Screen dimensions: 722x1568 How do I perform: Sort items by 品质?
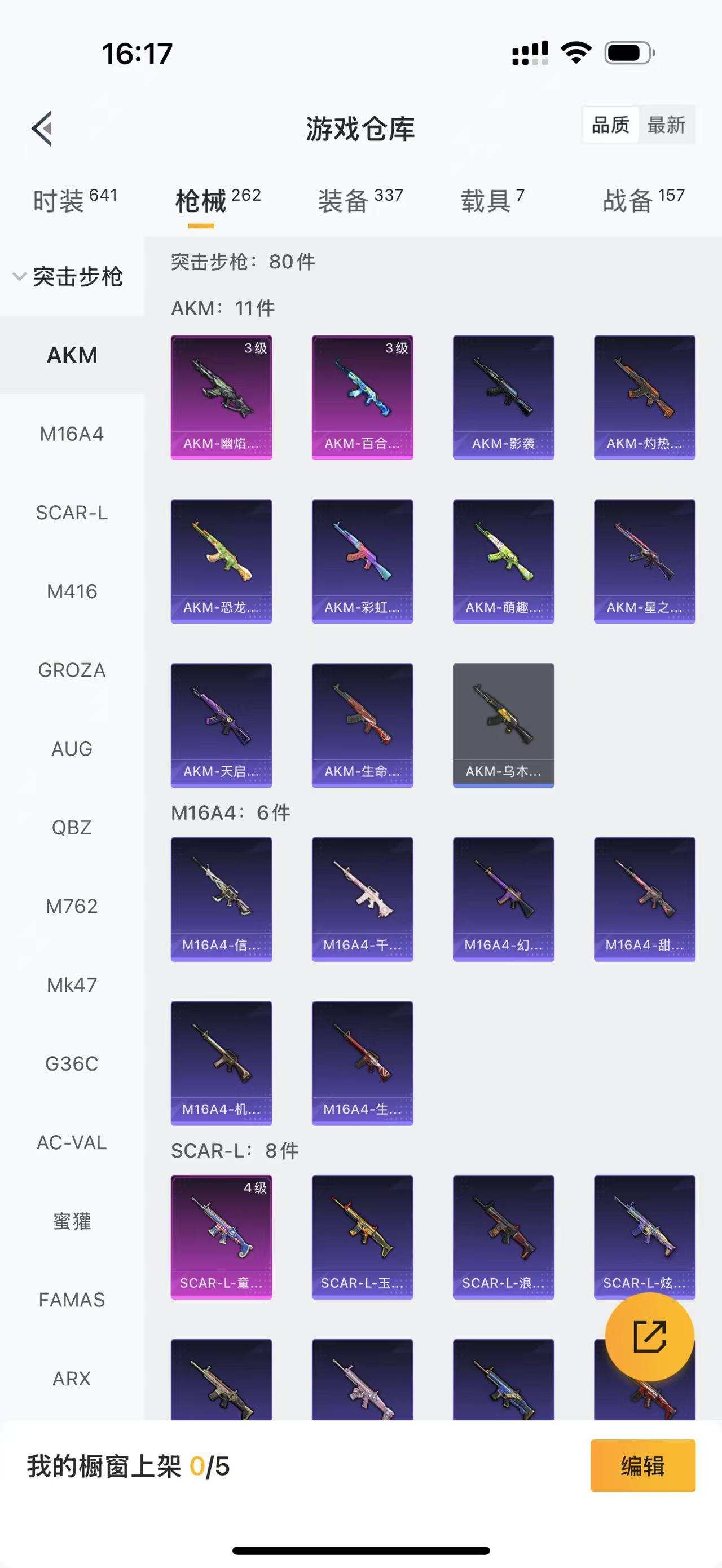coord(610,125)
